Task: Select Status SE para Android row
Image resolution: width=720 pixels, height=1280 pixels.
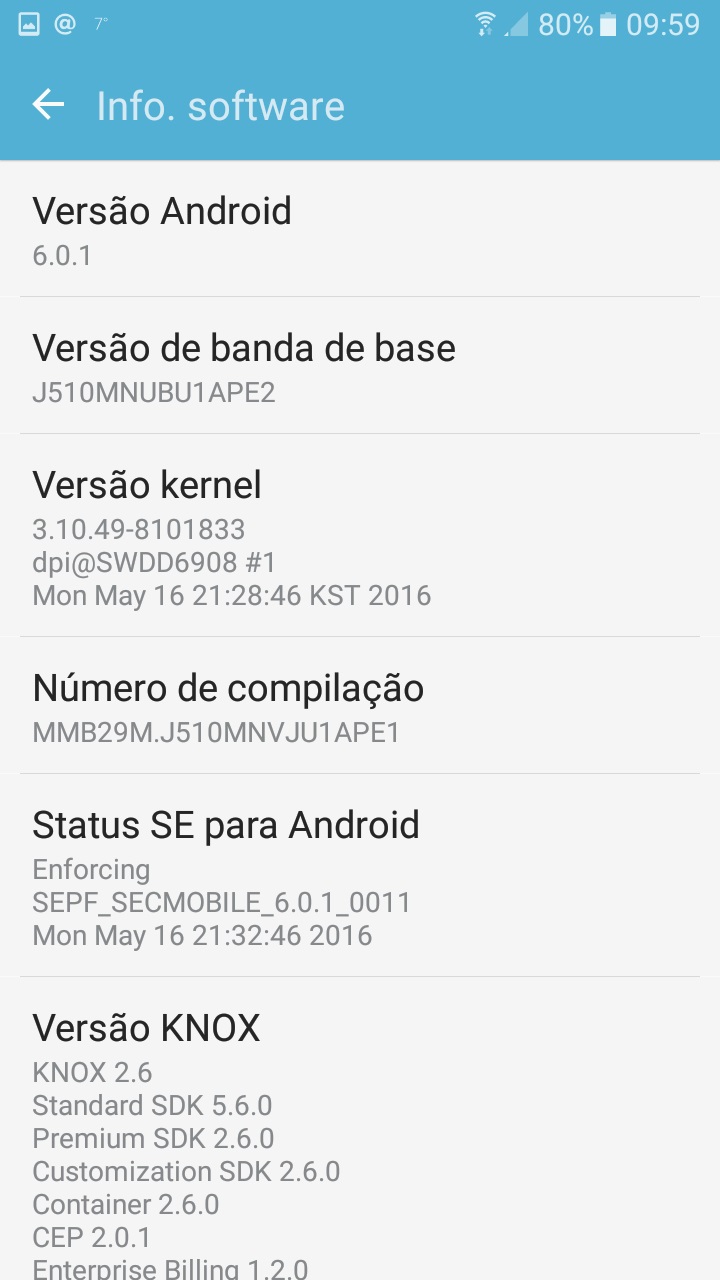Action: click(x=360, y=875)
